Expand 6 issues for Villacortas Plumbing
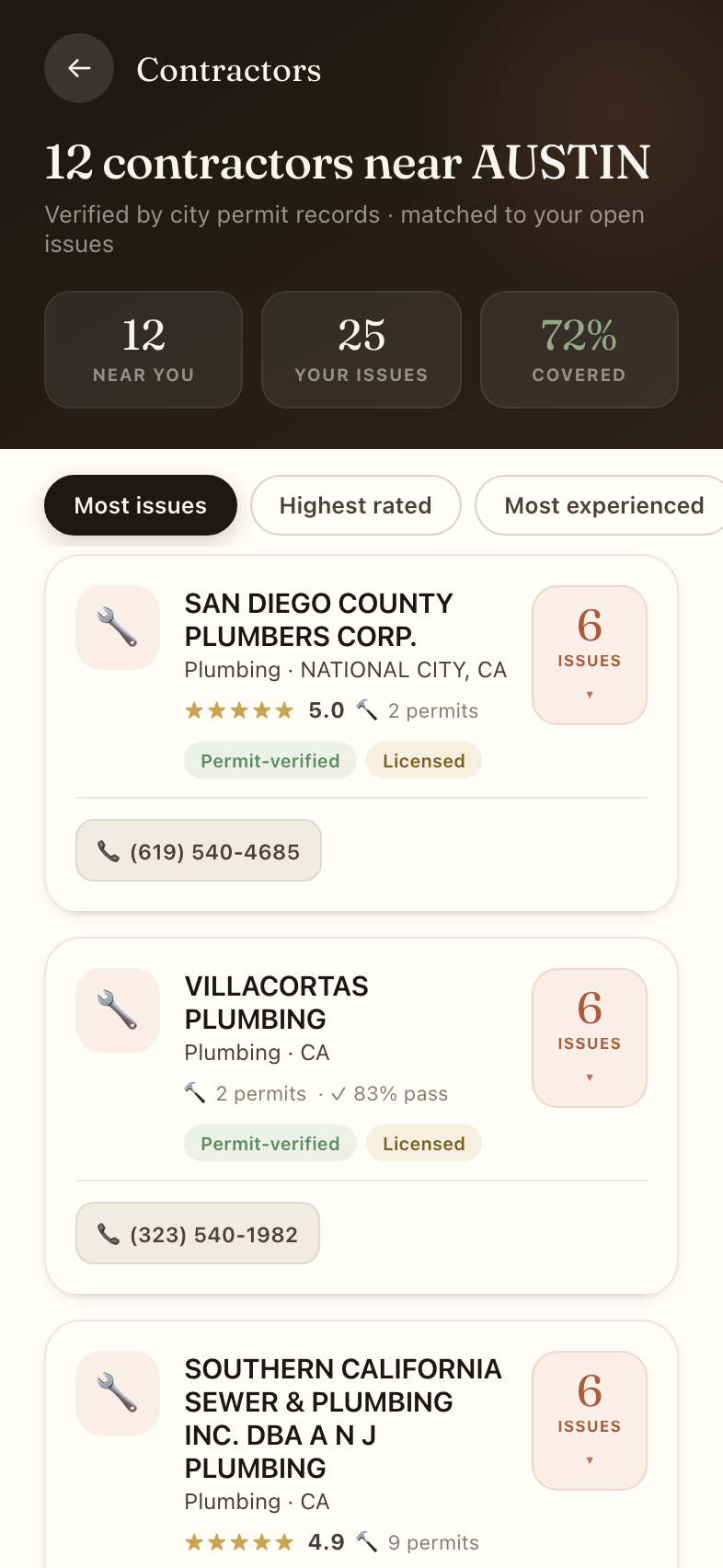This screenshot has height=1568, width=723. click(590, 1038)
